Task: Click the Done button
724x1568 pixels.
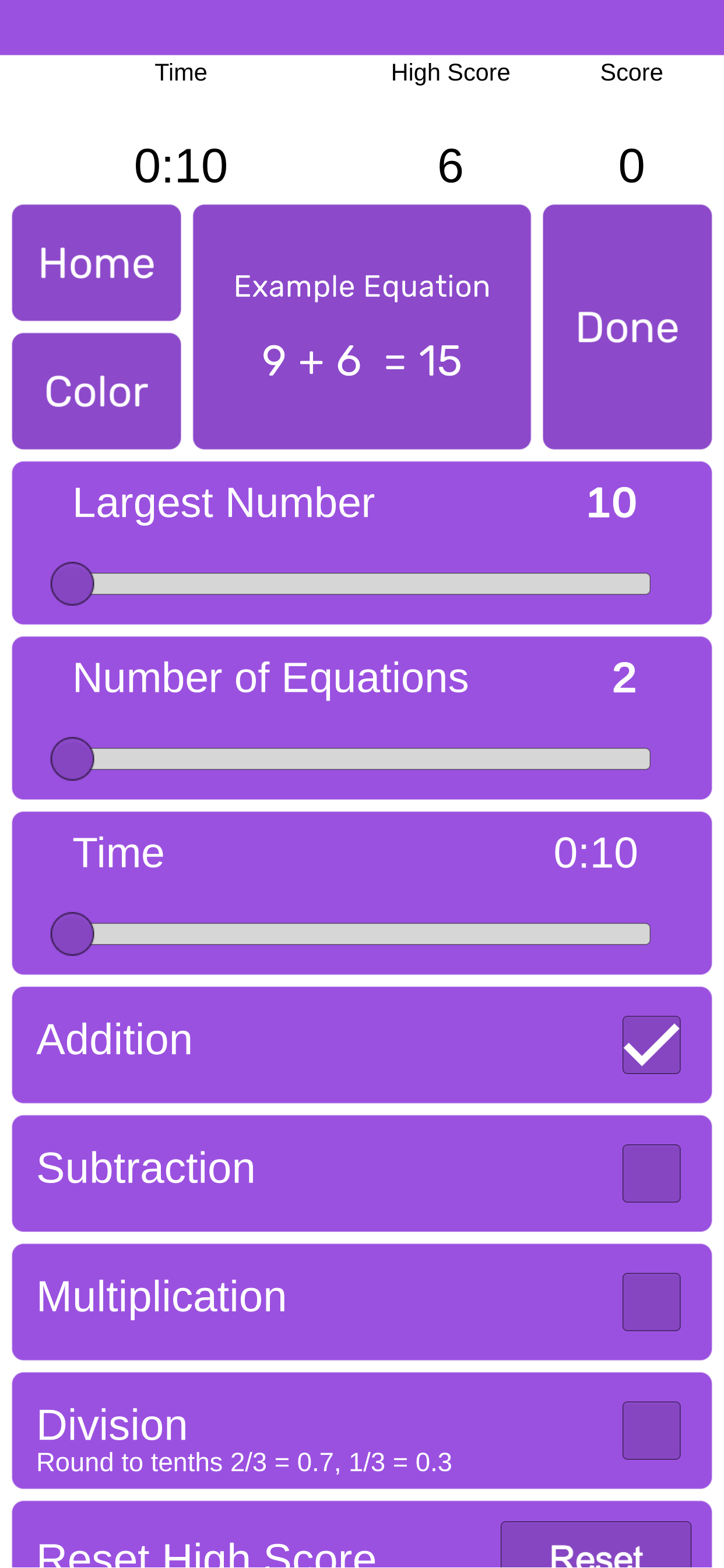Action: pyautogui.click(x=627, y=326)
